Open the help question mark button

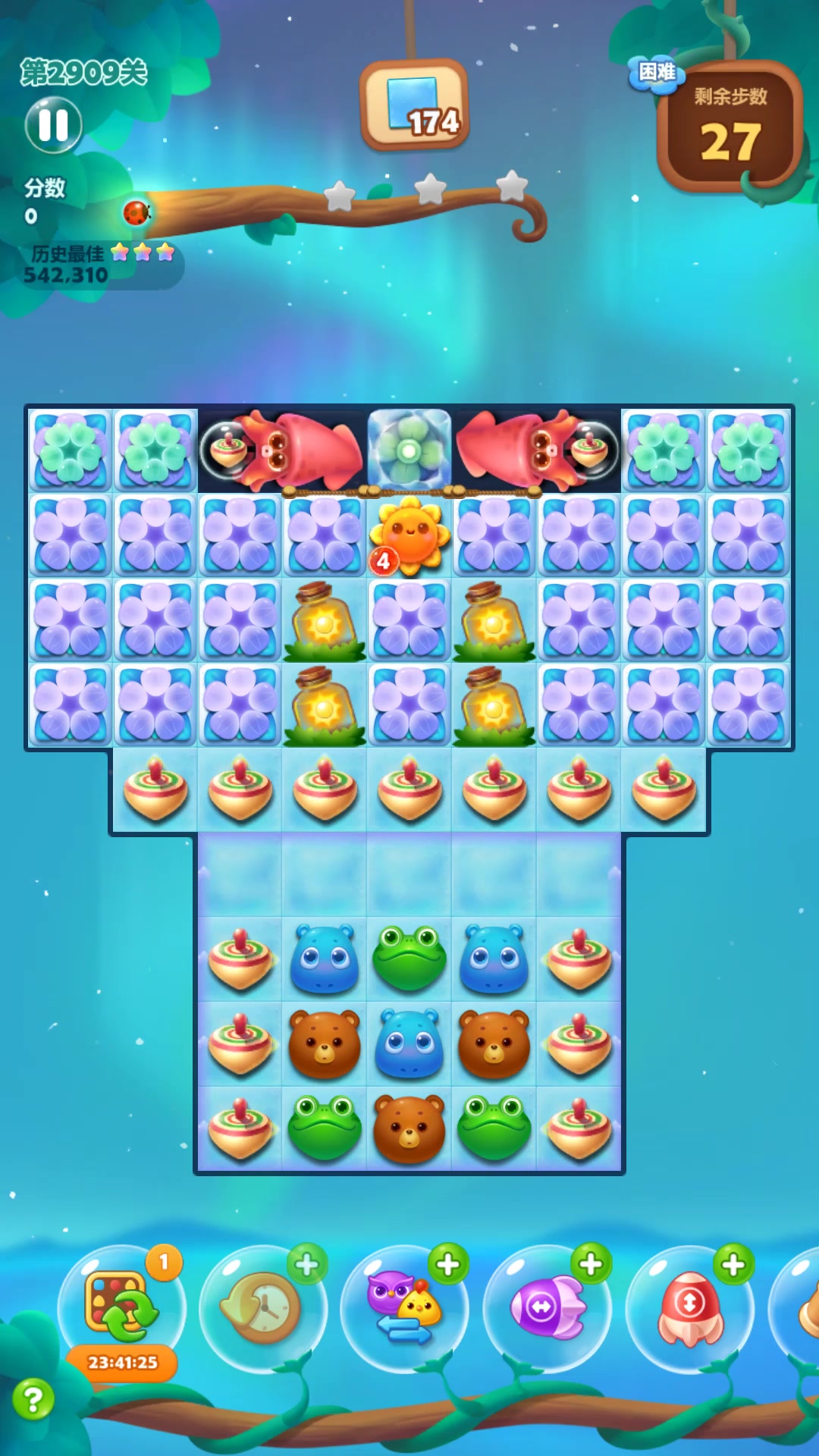pyautogui.click(x=33, y=1399)
